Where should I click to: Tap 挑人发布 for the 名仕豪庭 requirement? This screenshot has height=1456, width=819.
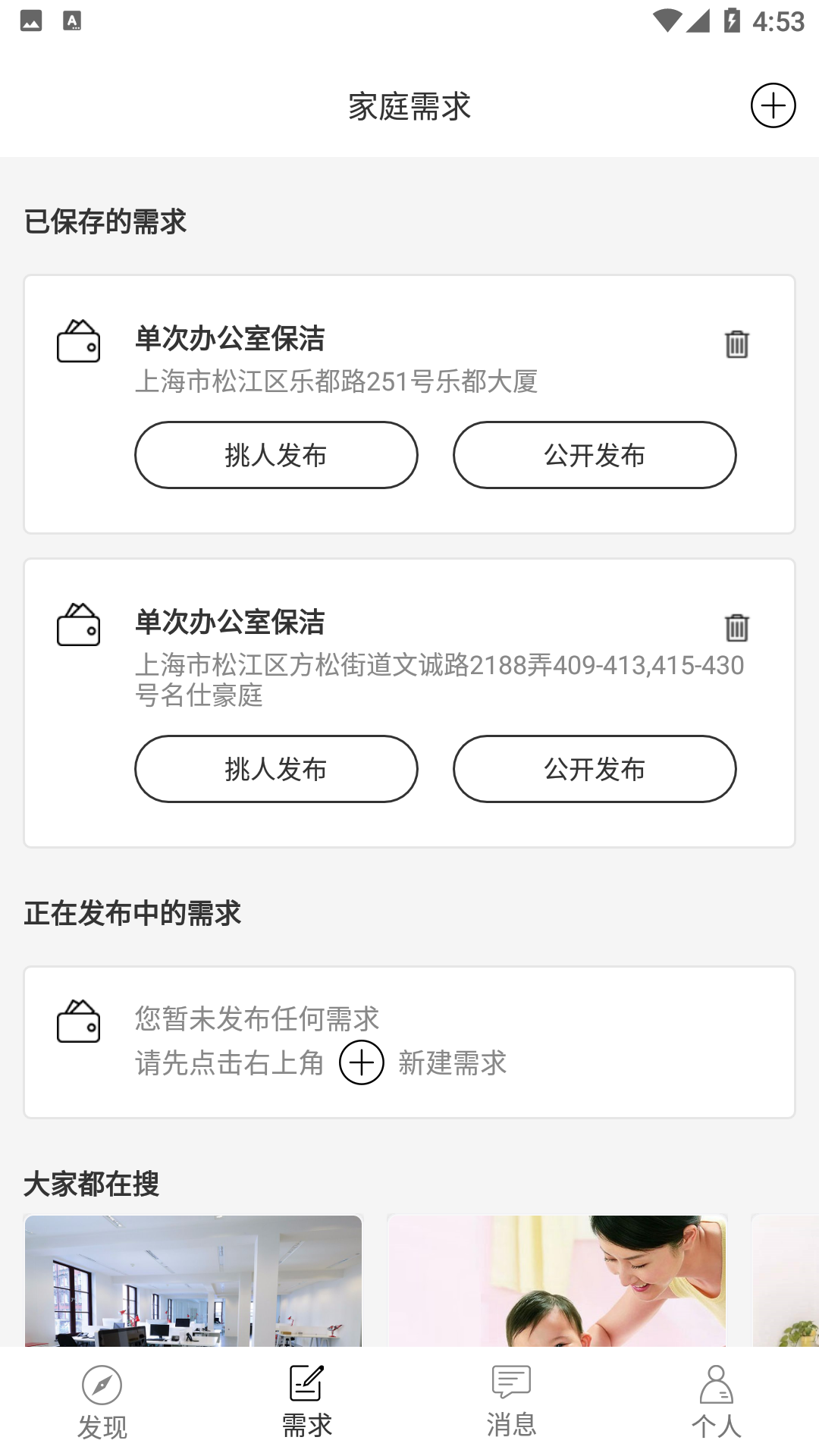[276, 769]
